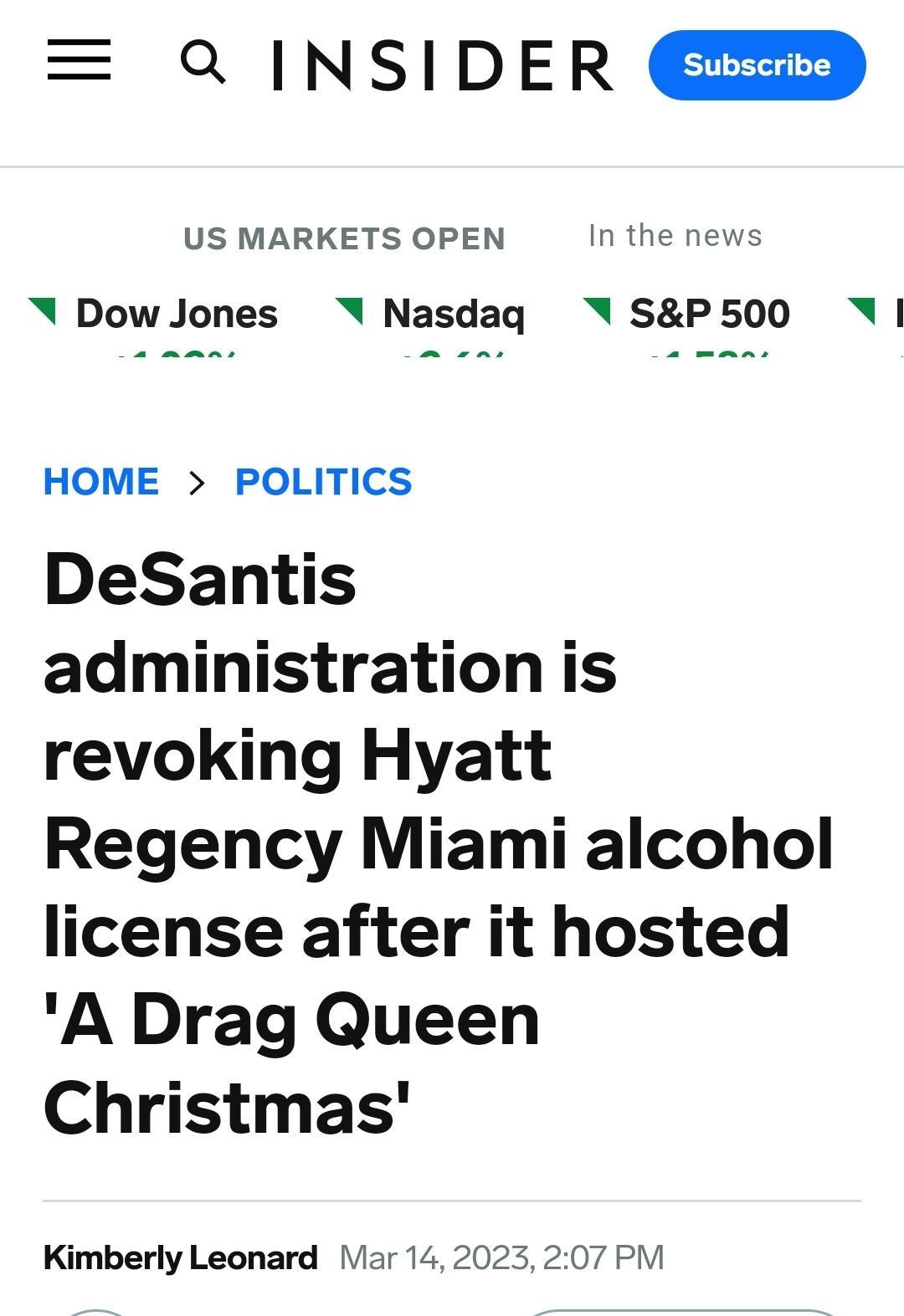This screenshot has height=1316, width=904.
Task: Click the search magnifier icon
Action: (x=203, y=63)
